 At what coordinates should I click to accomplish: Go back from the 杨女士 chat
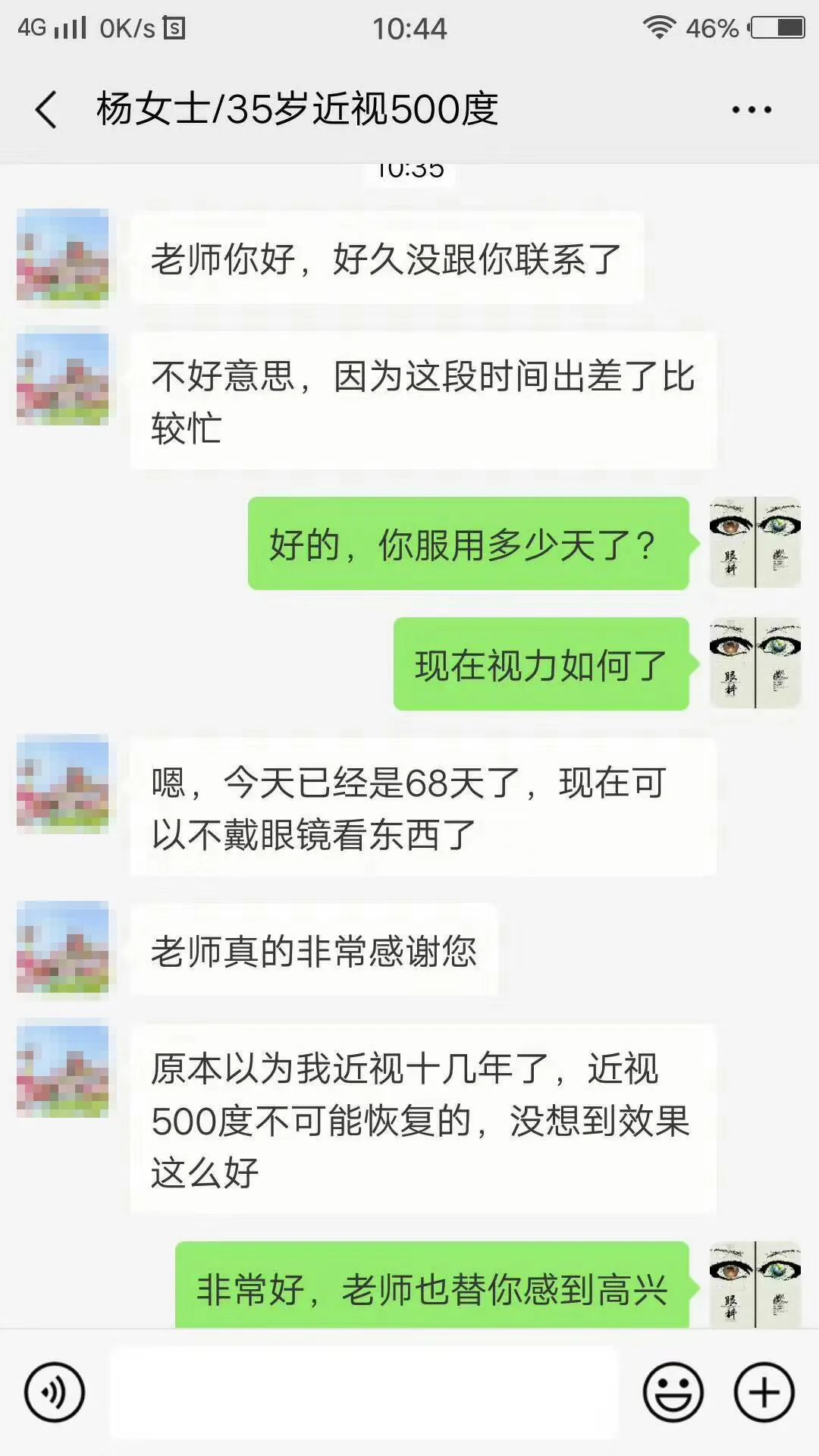click(46, 110)
